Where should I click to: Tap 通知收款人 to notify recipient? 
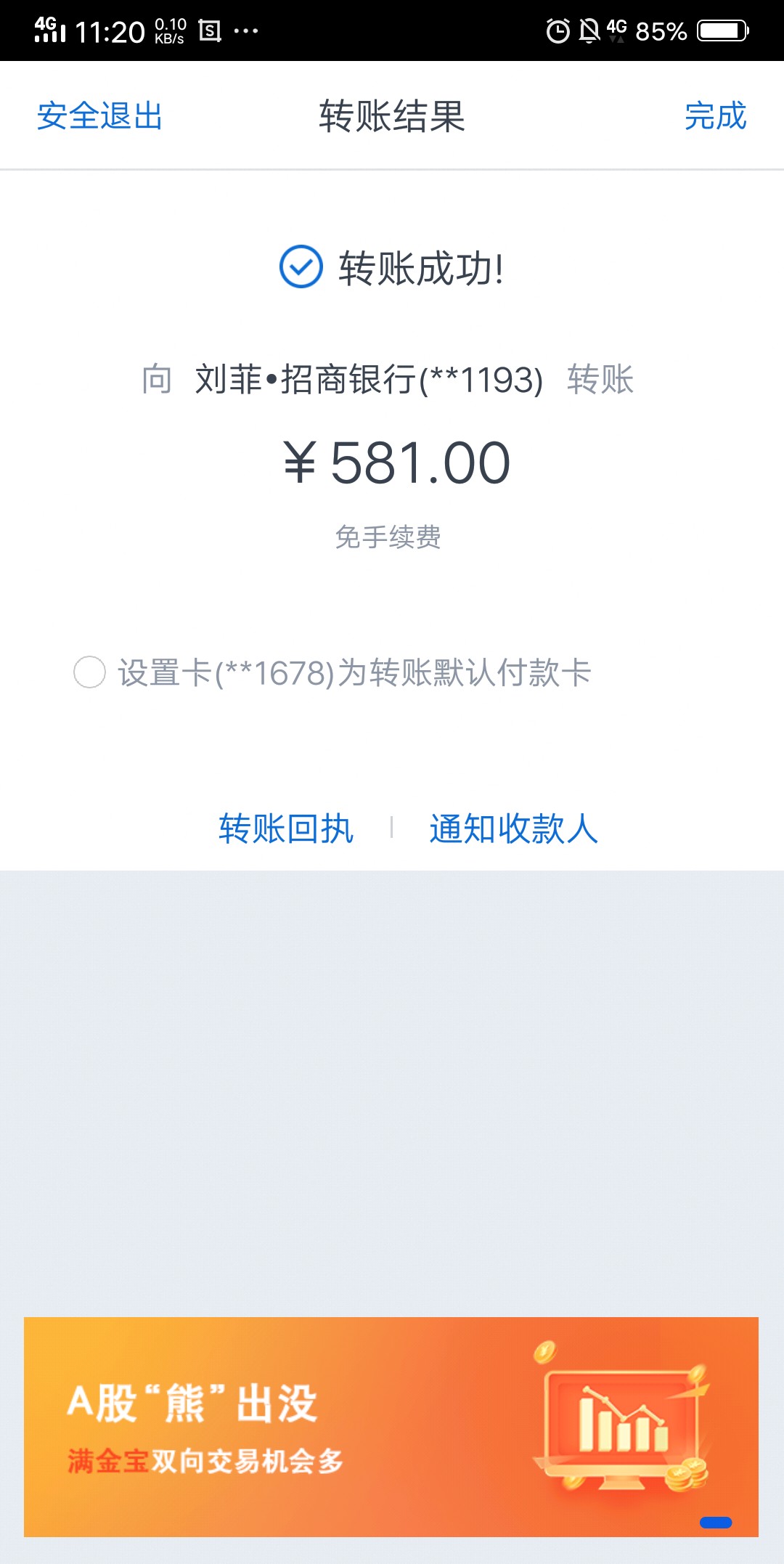[x=513, y=828]
